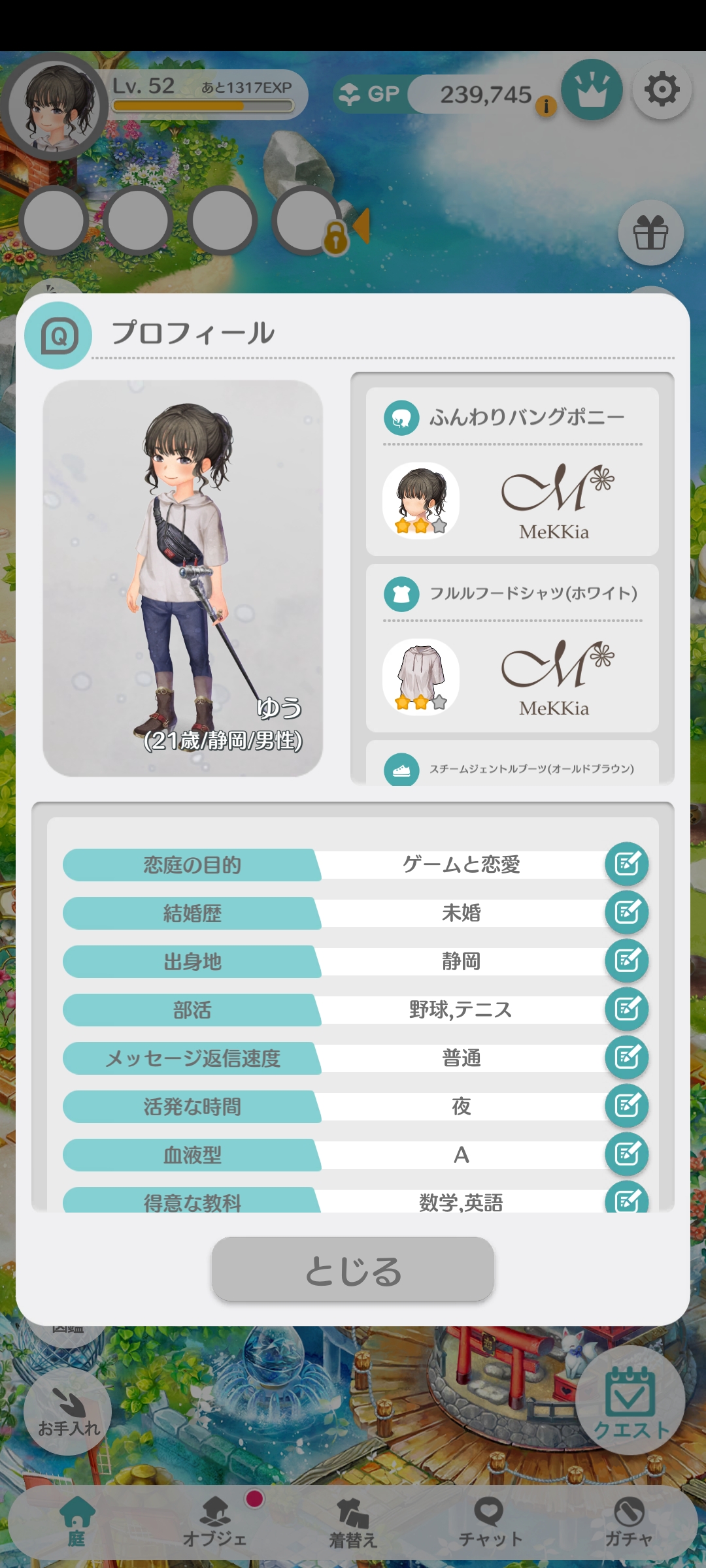Edit the 恋庭の目的 entry
Screen dimensions: 706x1568
tap(627, 864)
